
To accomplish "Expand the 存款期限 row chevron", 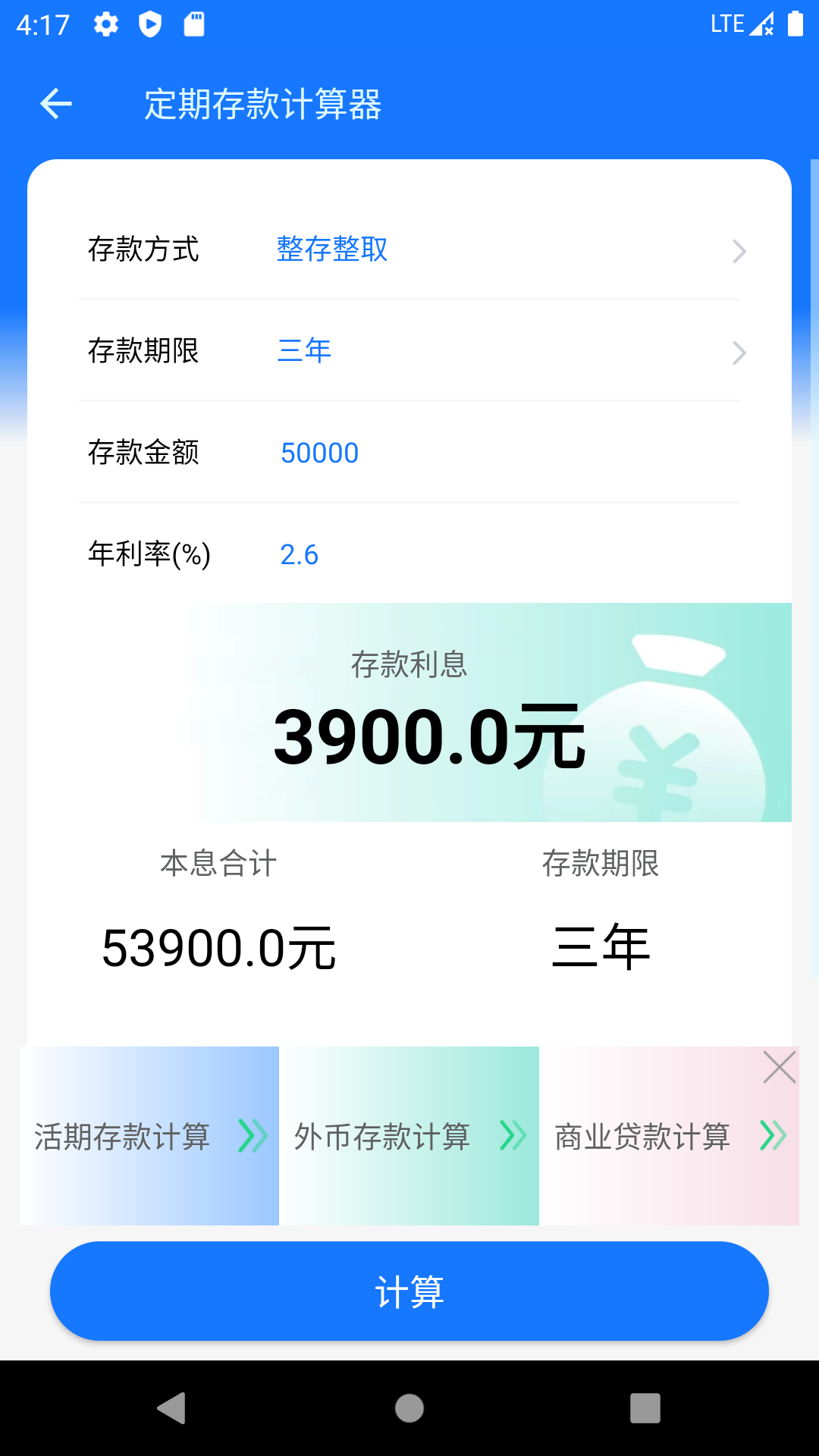I will pos(738,353).
